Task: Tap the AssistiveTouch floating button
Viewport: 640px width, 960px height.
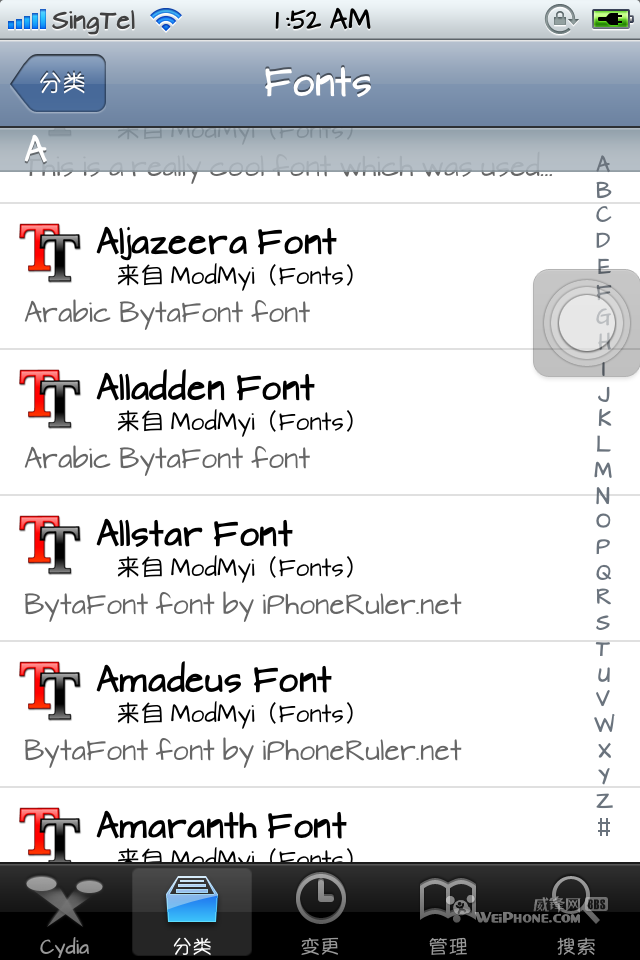Action: click(x=586, y=323)
